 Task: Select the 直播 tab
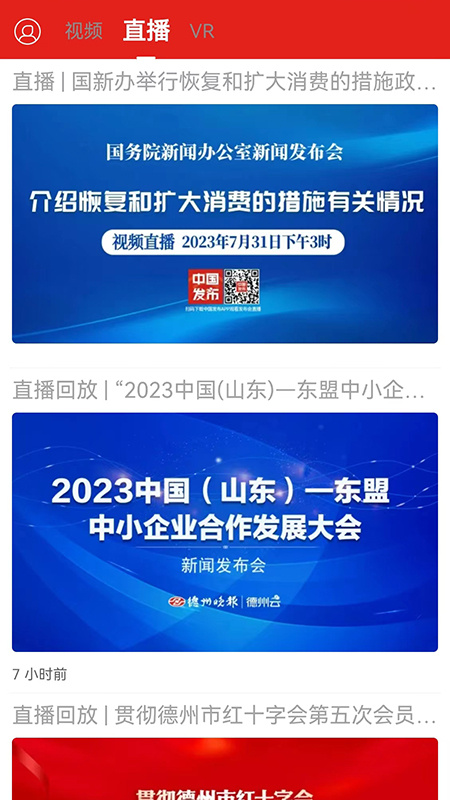146,30
